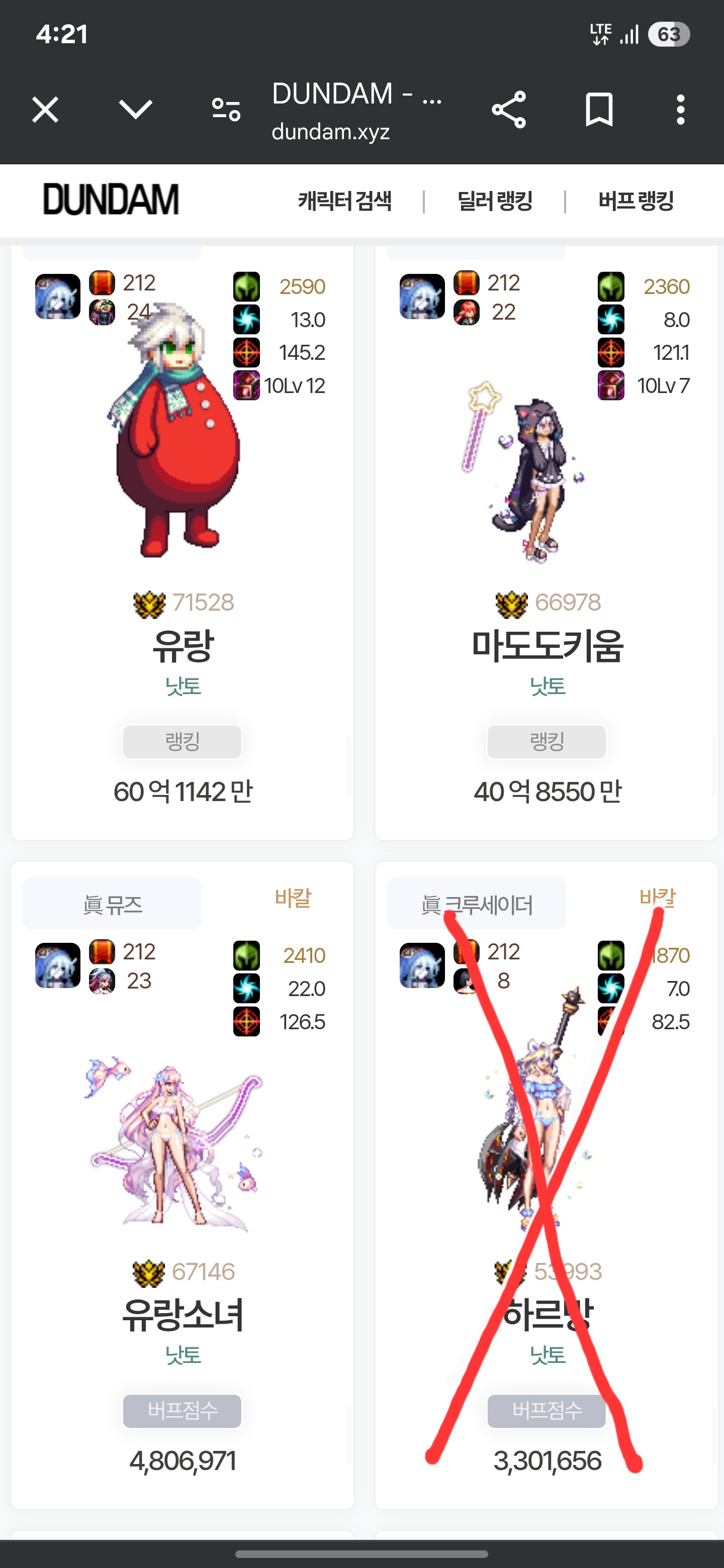Image resolution: width=724 pixels, height=1568 pixels.
Task: Open character card 하르방
Action: 547,1315
